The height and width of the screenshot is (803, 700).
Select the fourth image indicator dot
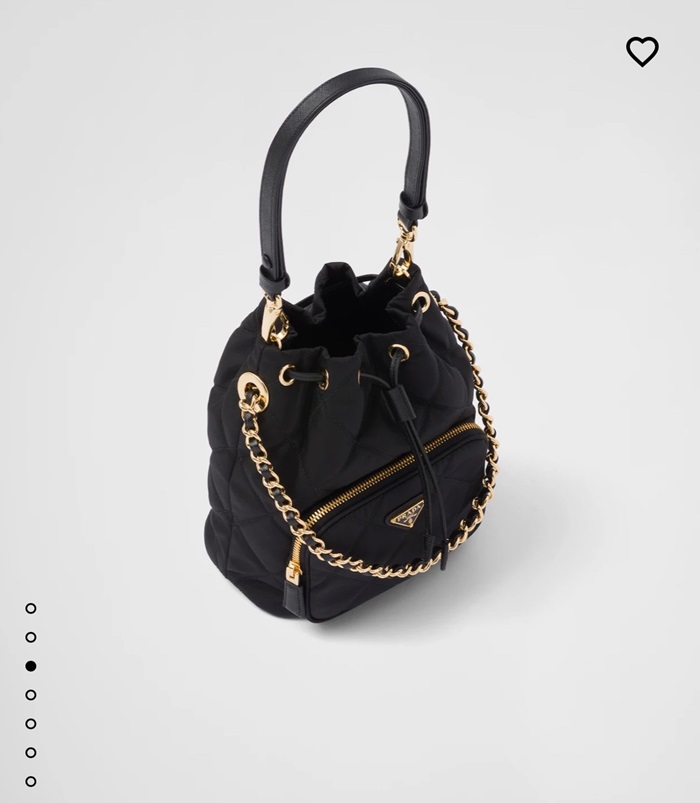click(31, 694)
